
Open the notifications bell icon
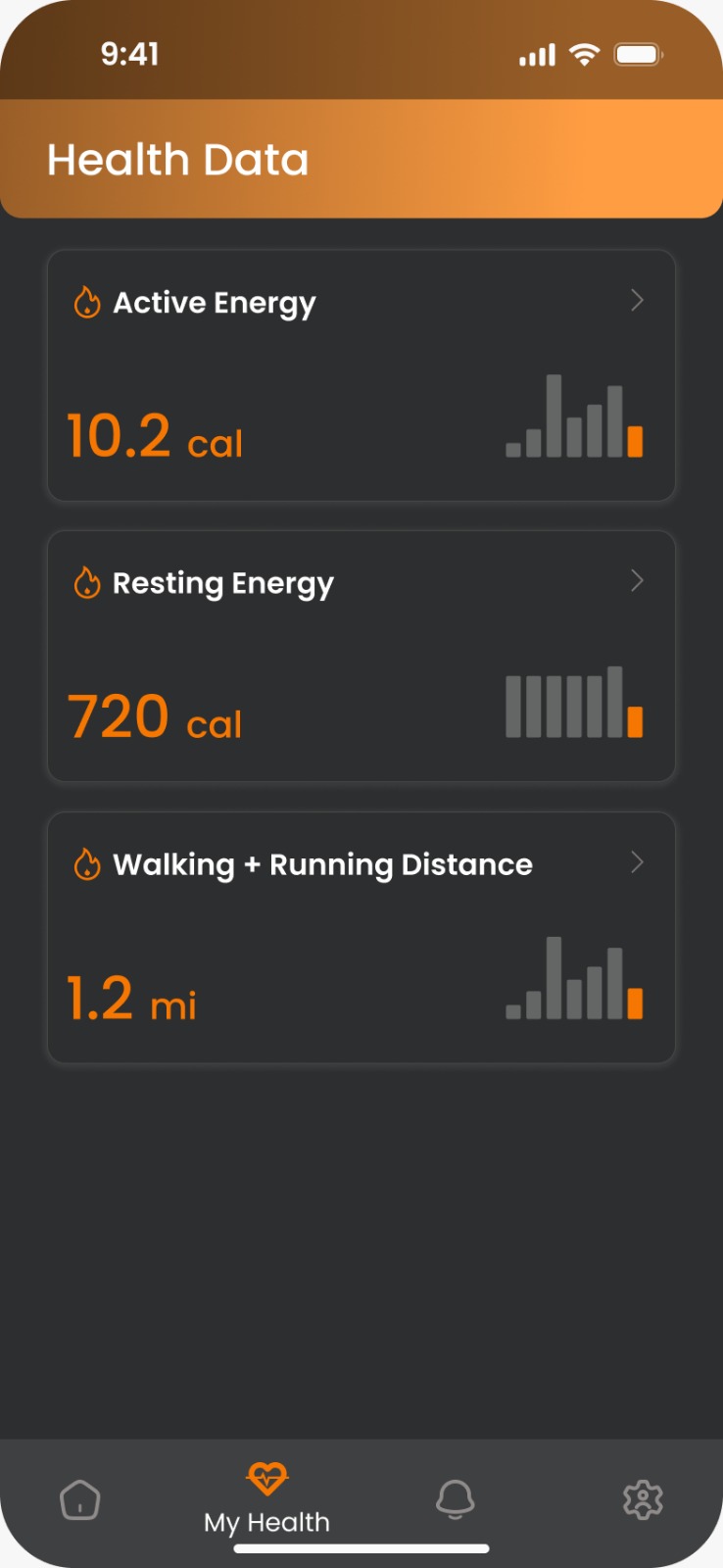[x=457, y=1498]
